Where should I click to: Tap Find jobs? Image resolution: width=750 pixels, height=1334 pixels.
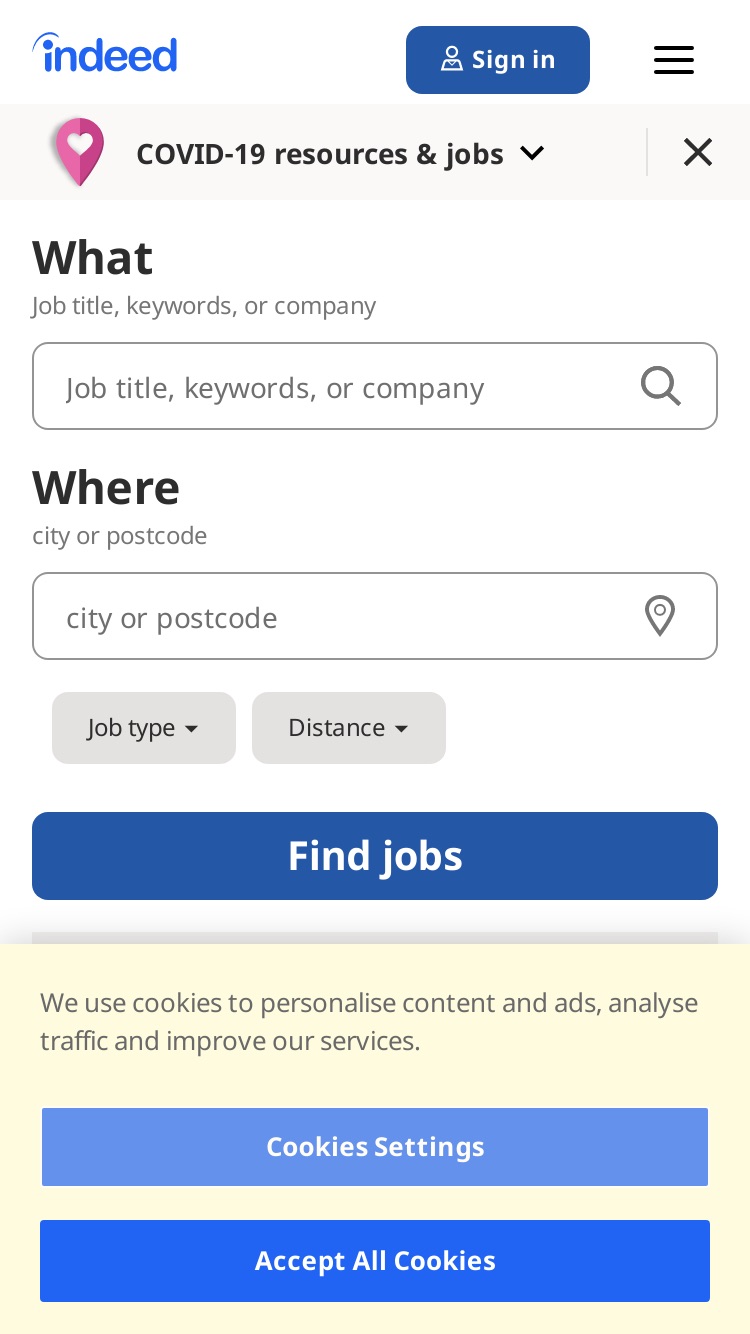coord(375,856)
